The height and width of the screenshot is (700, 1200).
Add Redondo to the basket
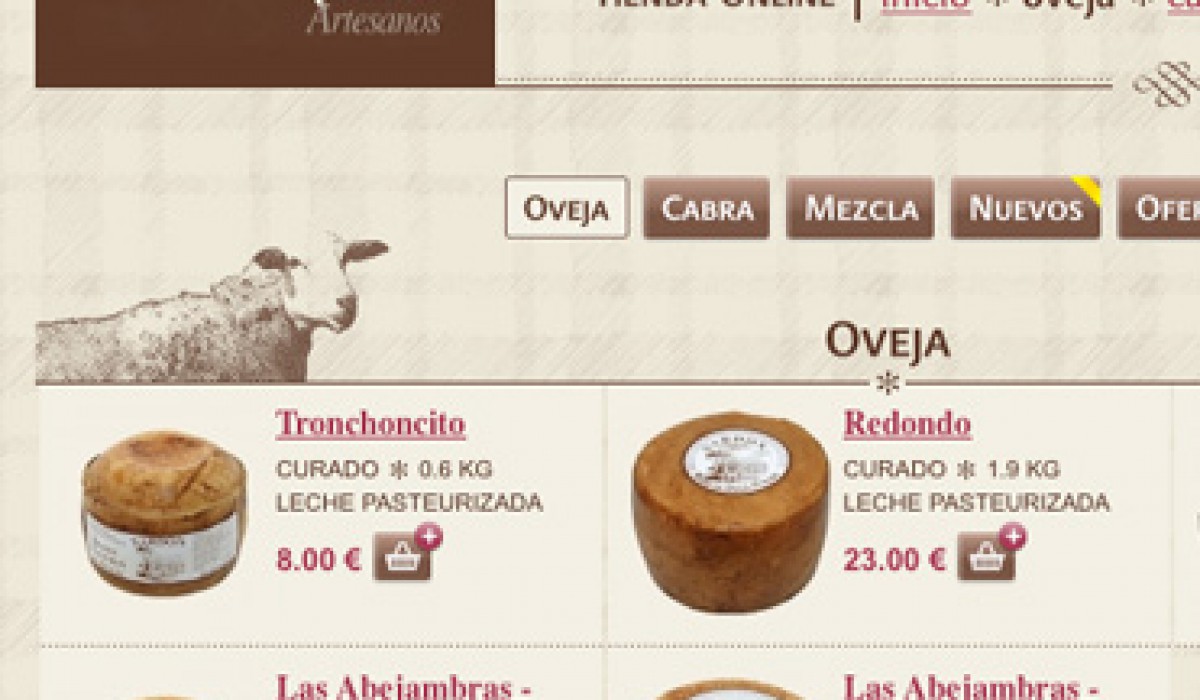point(987,557)
